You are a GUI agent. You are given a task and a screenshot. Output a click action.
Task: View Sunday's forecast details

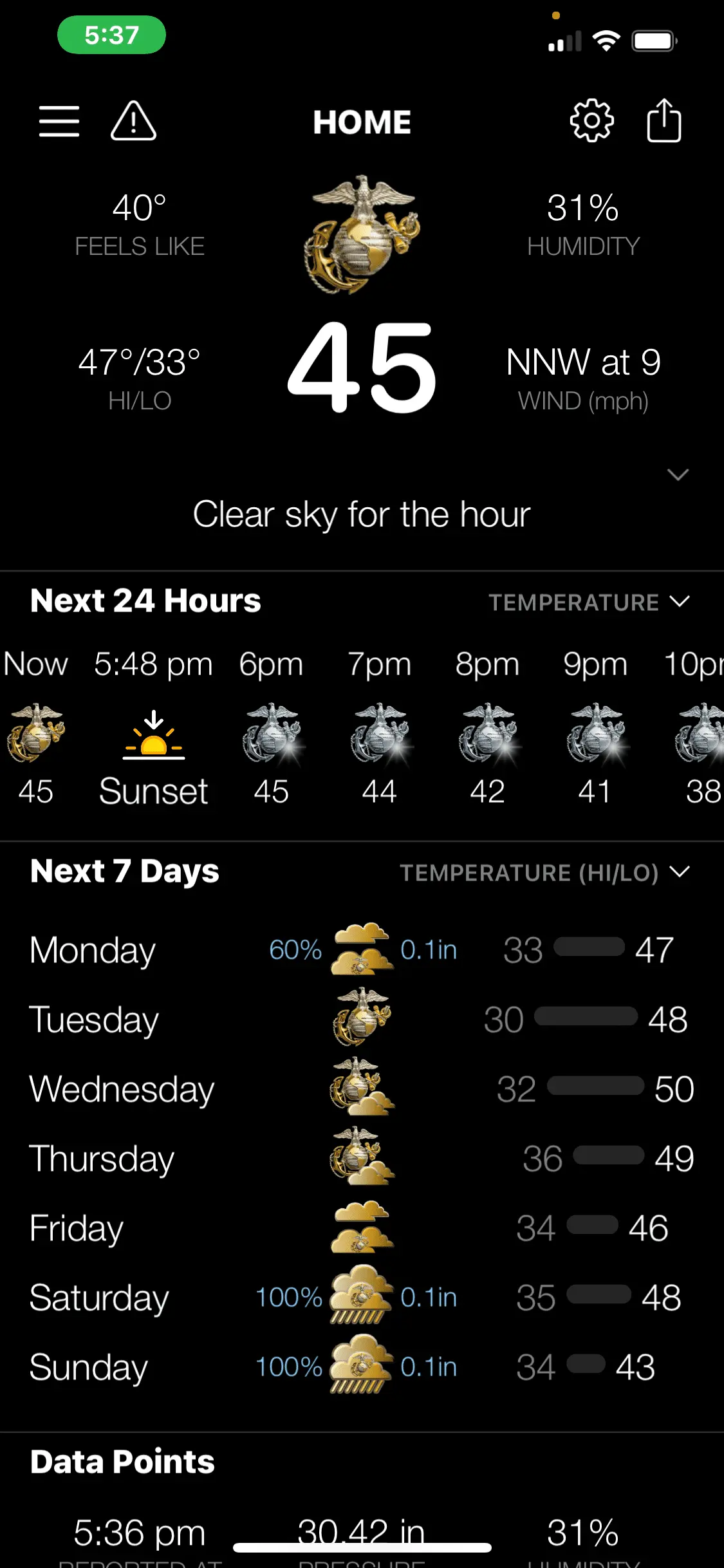(x=360, y=1367)
